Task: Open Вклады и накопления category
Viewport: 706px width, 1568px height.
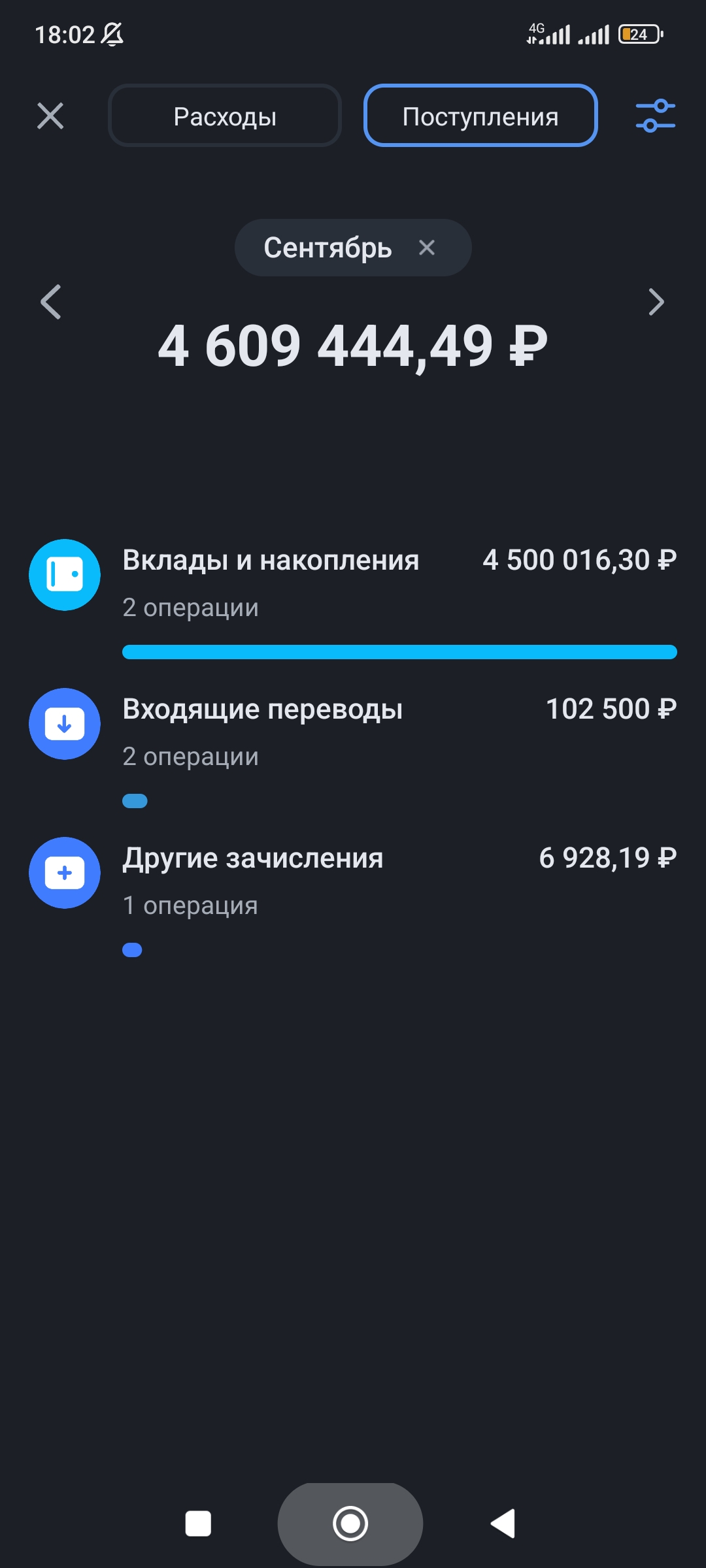Action: (353, 598)
